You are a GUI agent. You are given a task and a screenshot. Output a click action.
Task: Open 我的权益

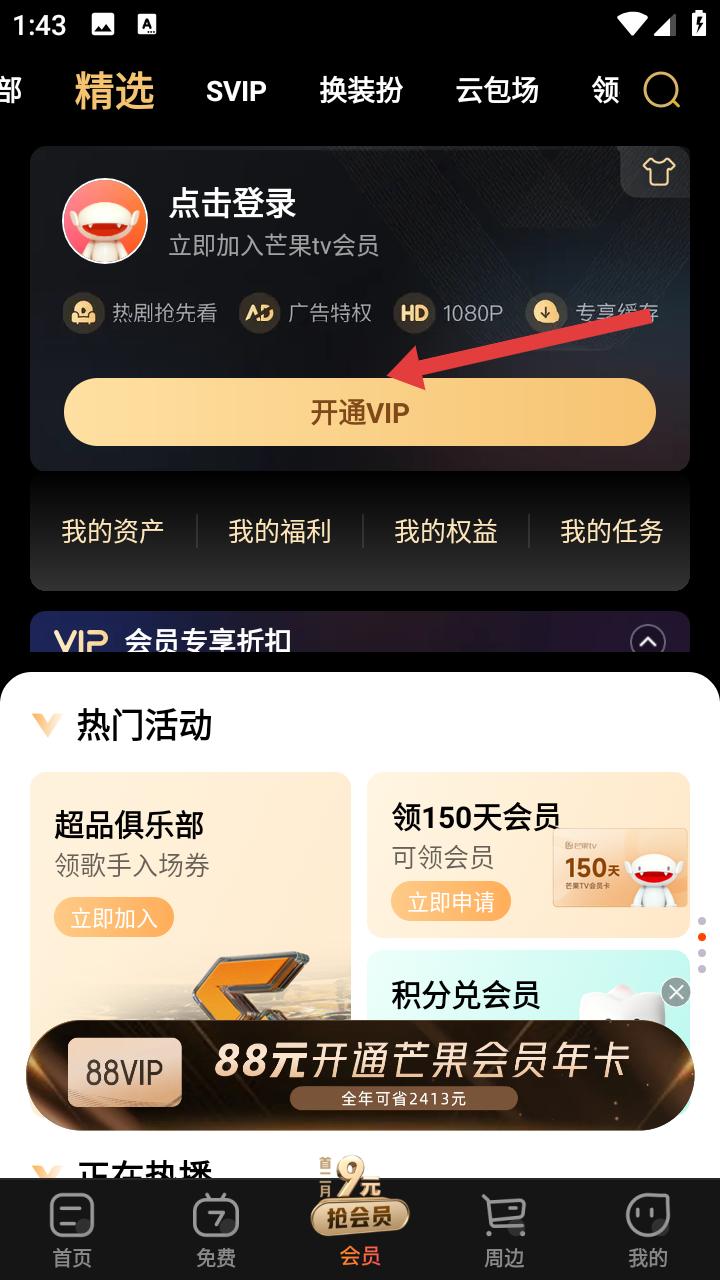(445, 531)
